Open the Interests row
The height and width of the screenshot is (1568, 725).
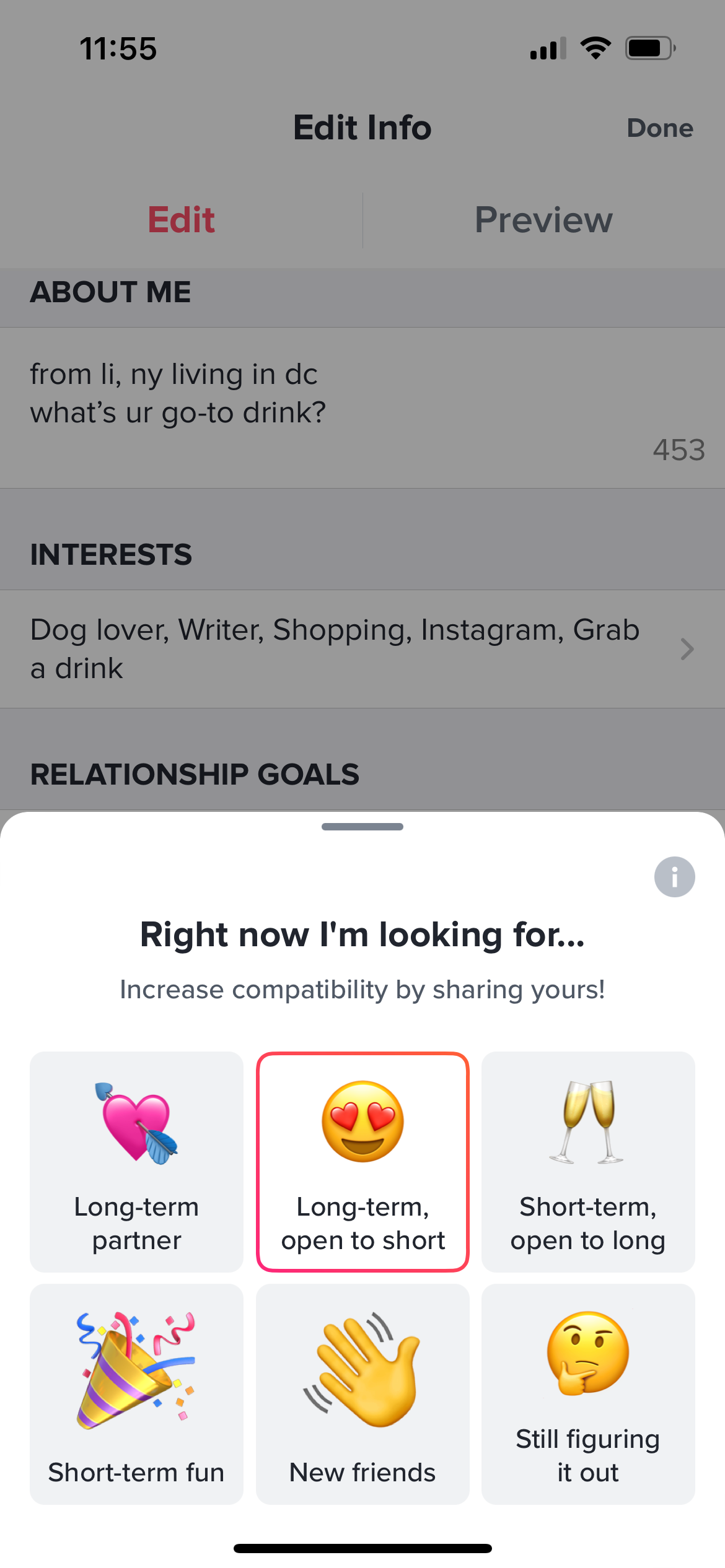pos(362,648)
